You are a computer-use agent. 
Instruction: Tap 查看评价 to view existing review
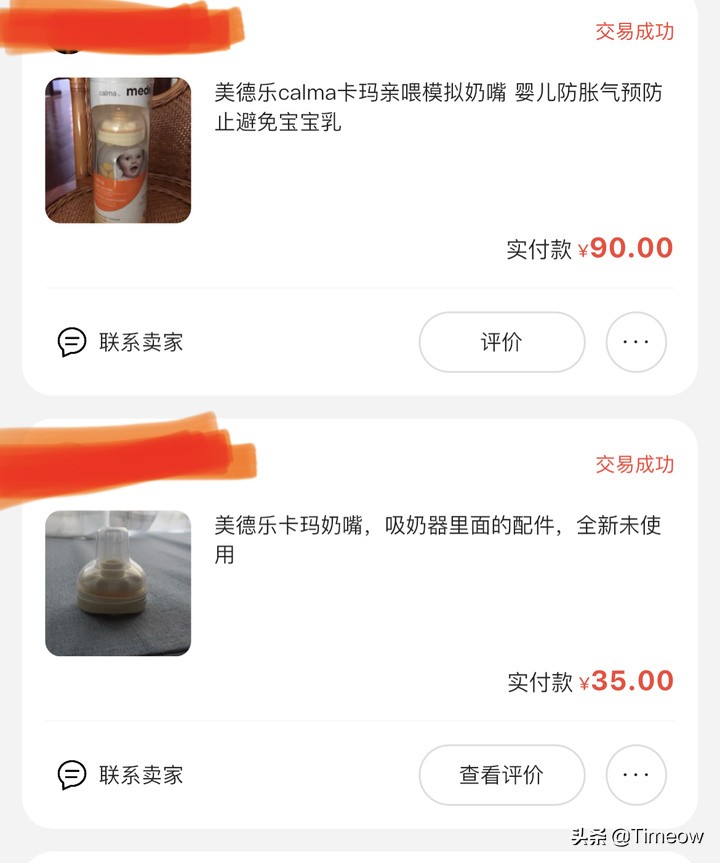coord(503,776)
